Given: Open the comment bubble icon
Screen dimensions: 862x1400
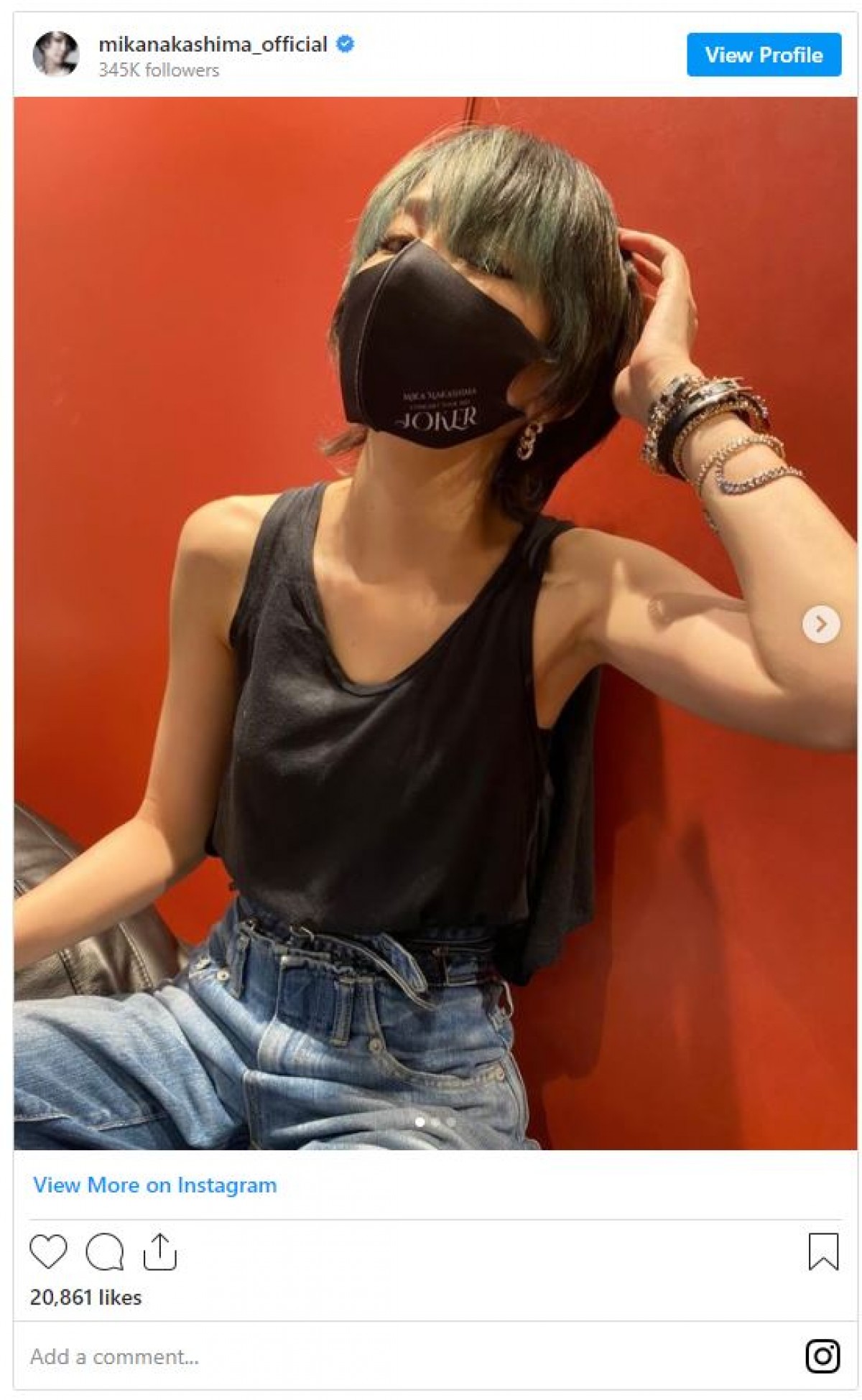Looking at the screenshot, I should (104, 1251).
